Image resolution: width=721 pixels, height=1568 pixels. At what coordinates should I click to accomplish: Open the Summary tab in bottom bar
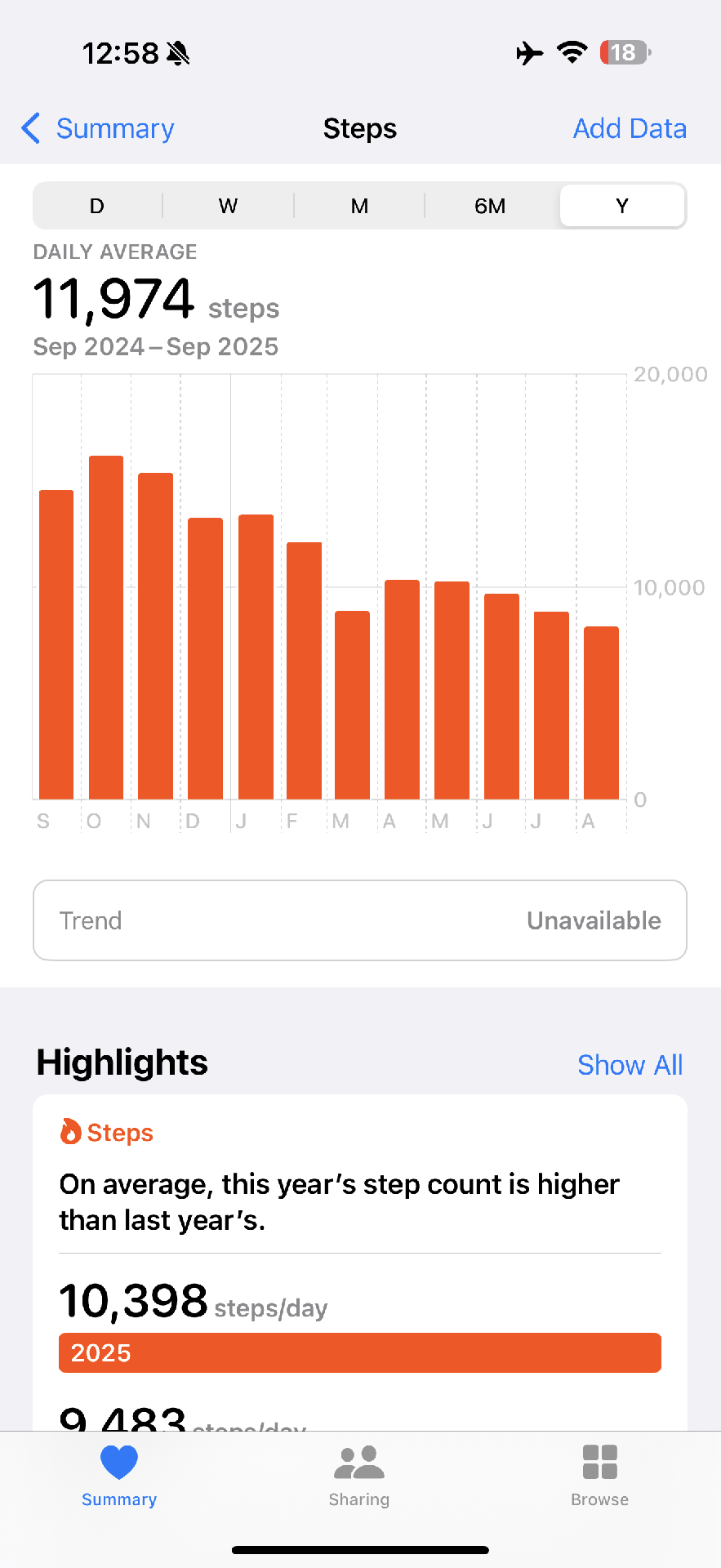[x=119, y=1476]
